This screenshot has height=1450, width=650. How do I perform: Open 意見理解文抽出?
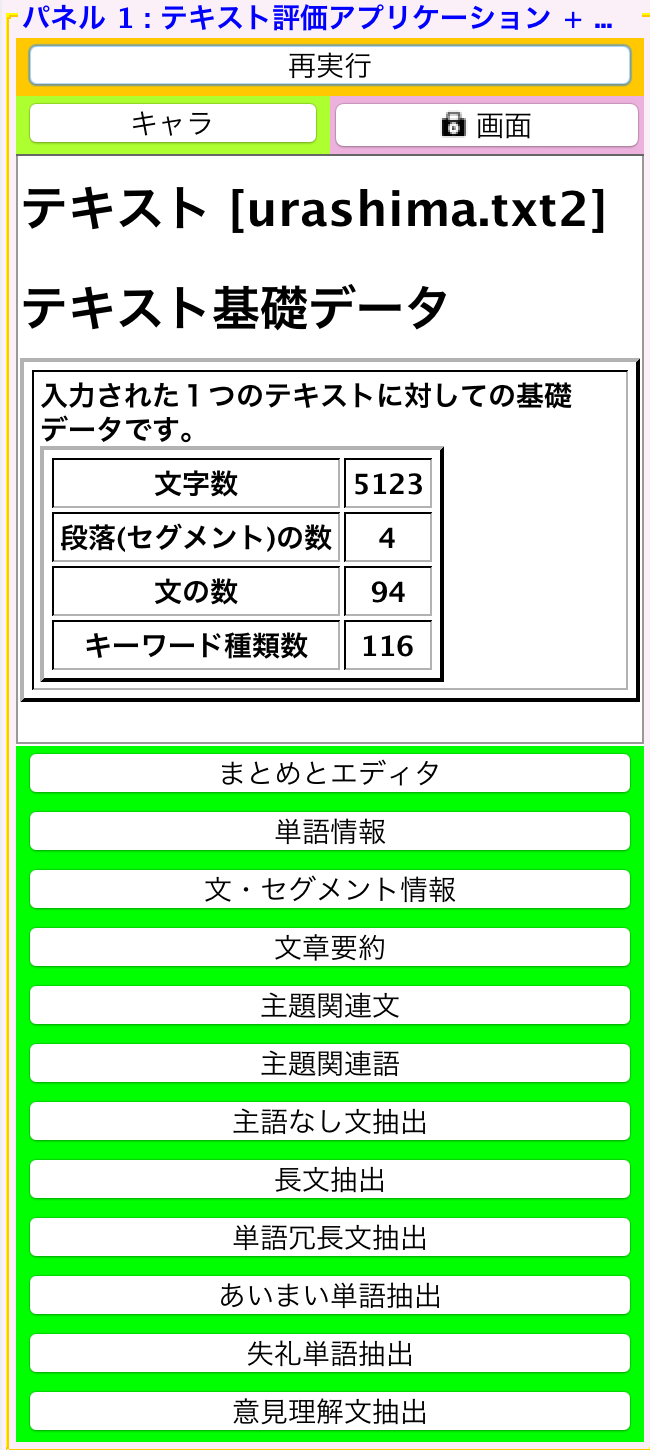pos(330,1411)
